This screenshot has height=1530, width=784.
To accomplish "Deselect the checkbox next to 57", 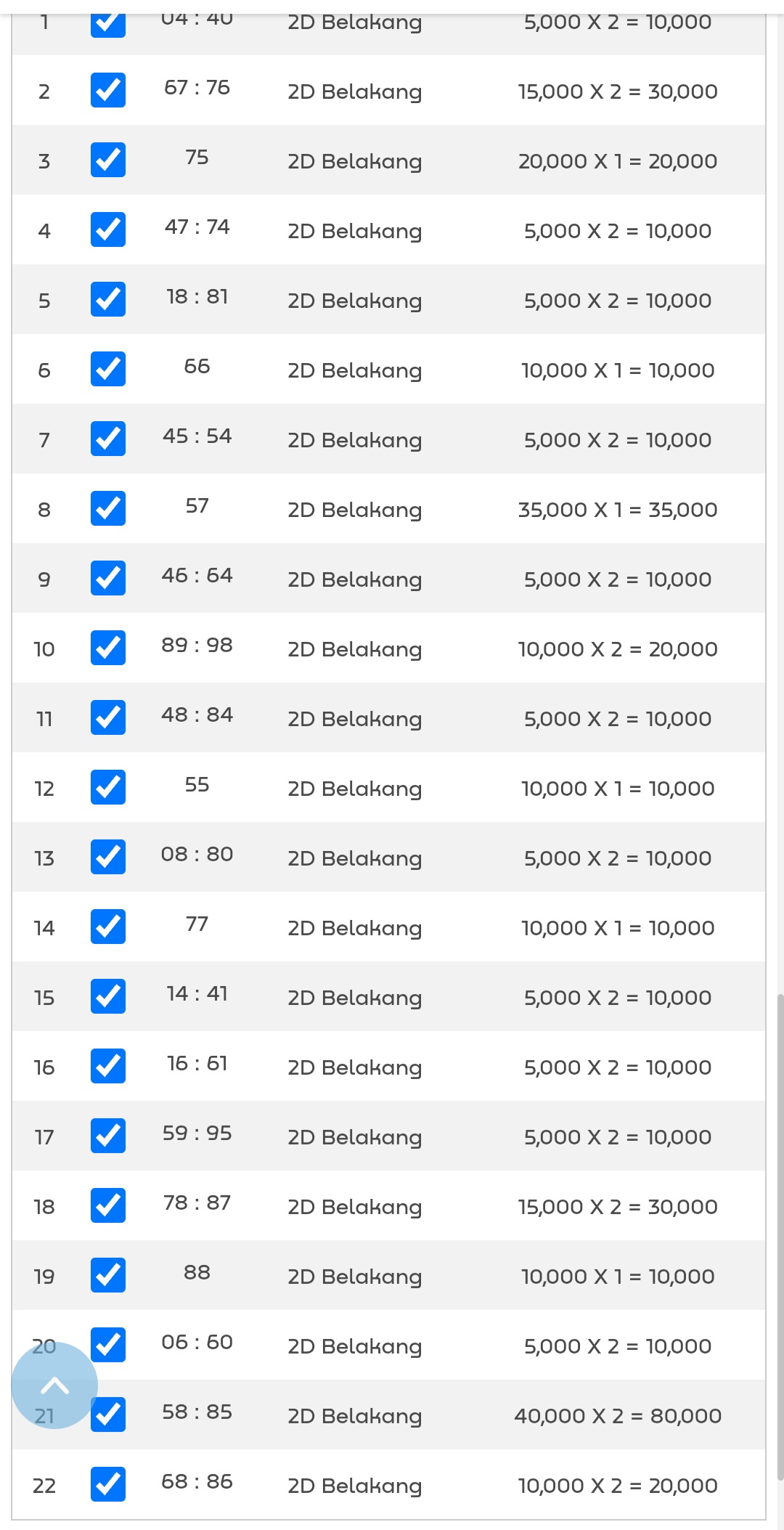I will point(108,508).
